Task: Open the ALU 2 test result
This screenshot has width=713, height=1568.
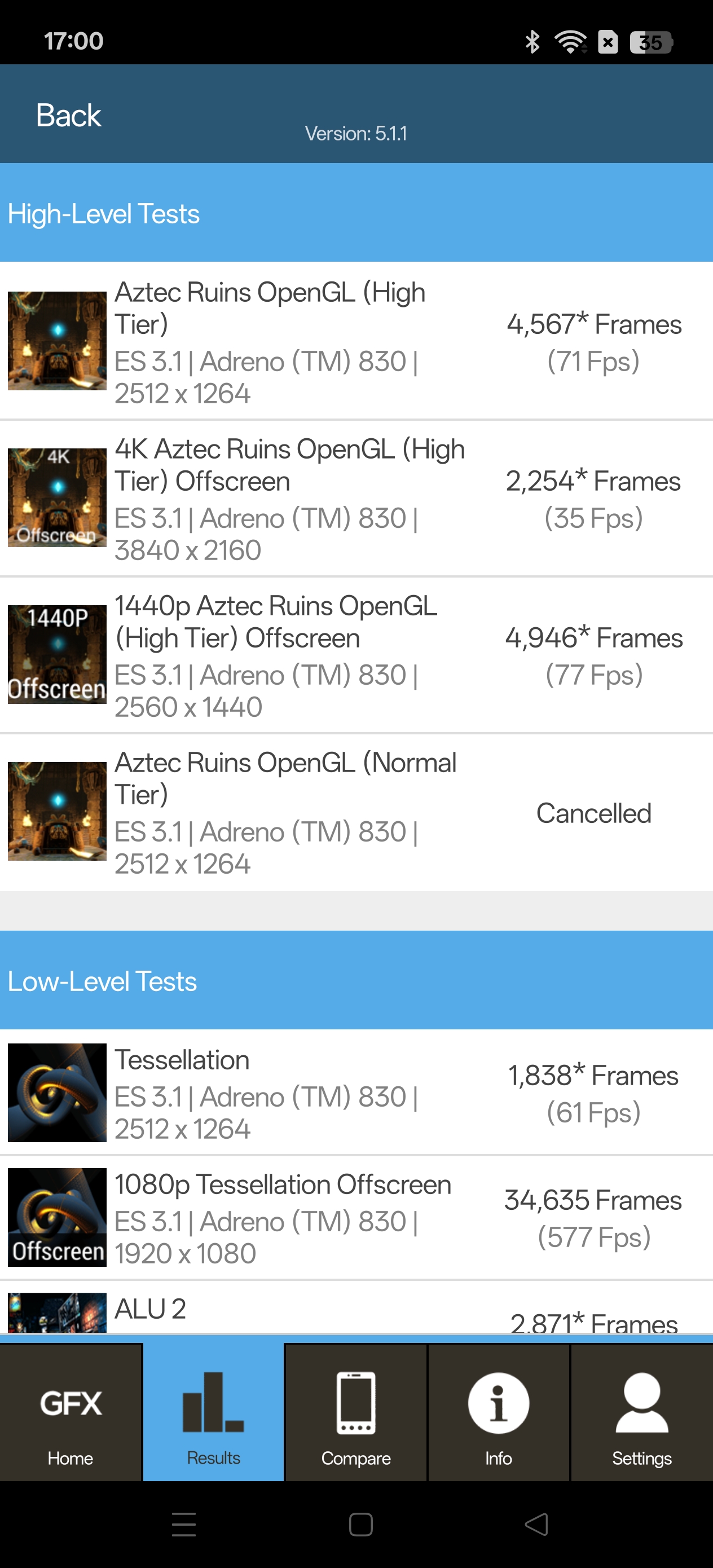Action: click(x=356, y=1312)
